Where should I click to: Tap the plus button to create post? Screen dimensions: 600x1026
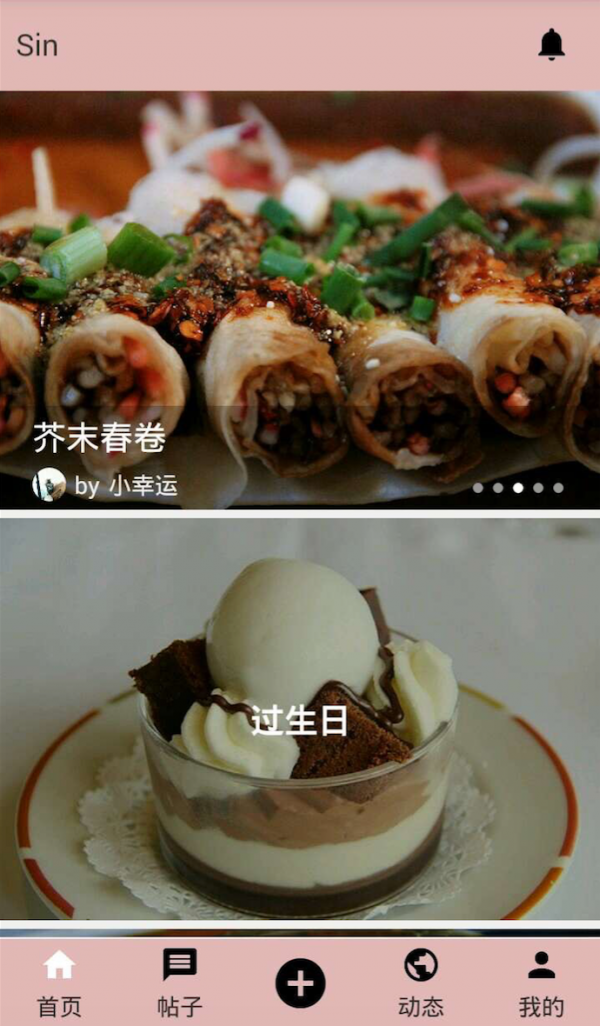point(300,983)
